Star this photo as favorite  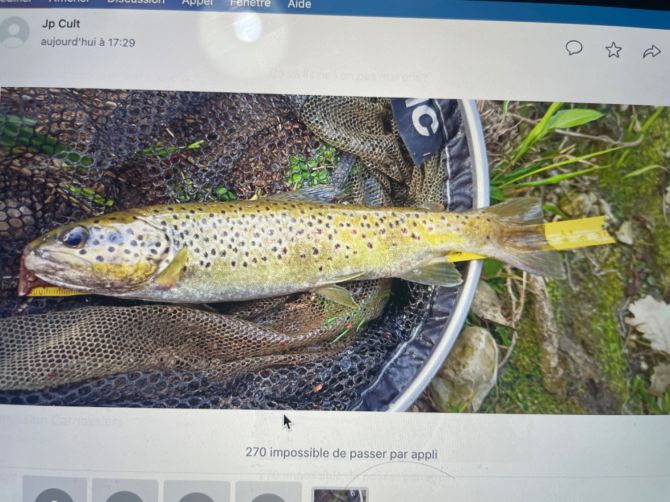(x=613, y=49)
